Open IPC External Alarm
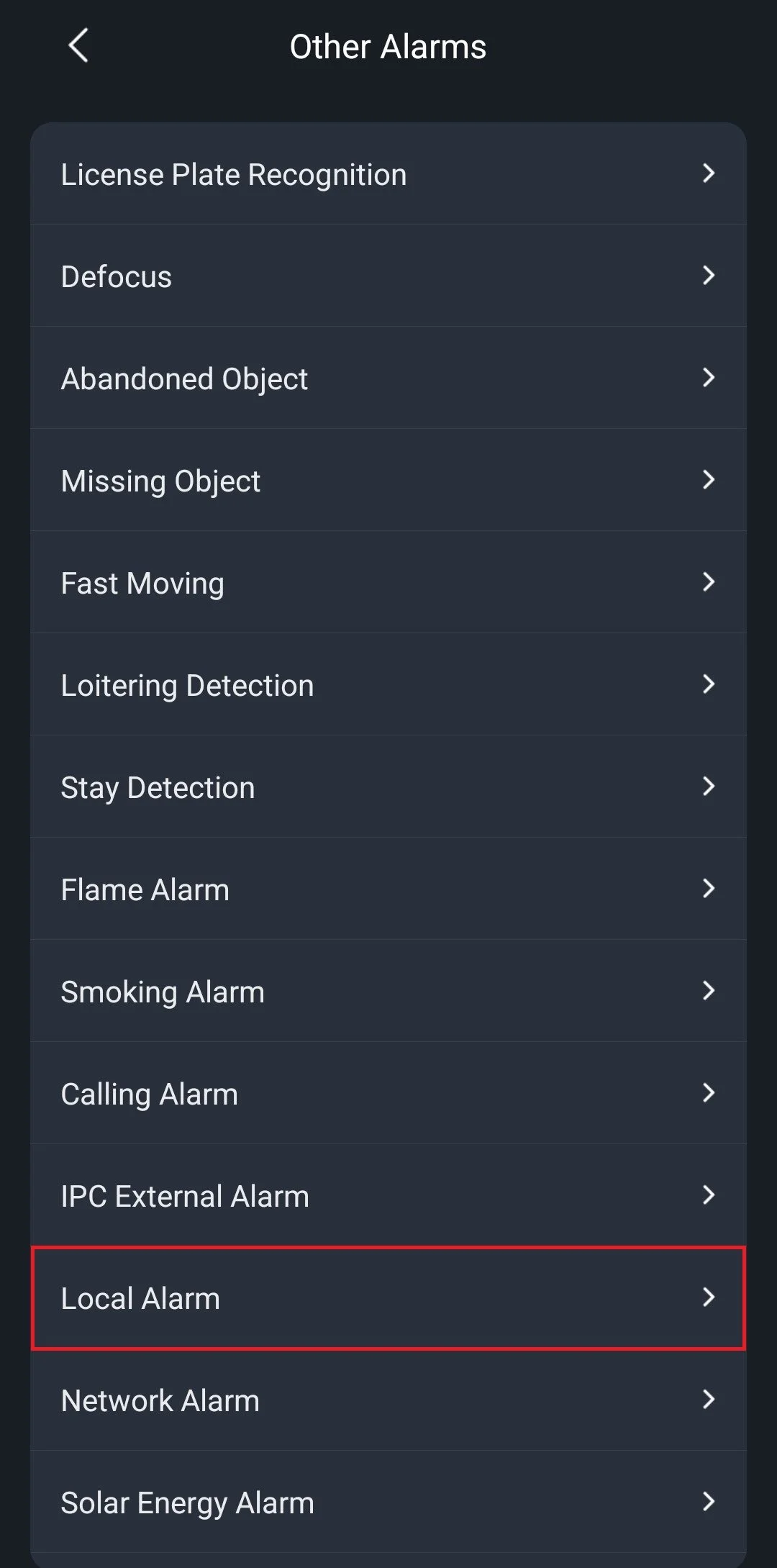Viewport: 777px width, 1568px height. pos(388,1195)
